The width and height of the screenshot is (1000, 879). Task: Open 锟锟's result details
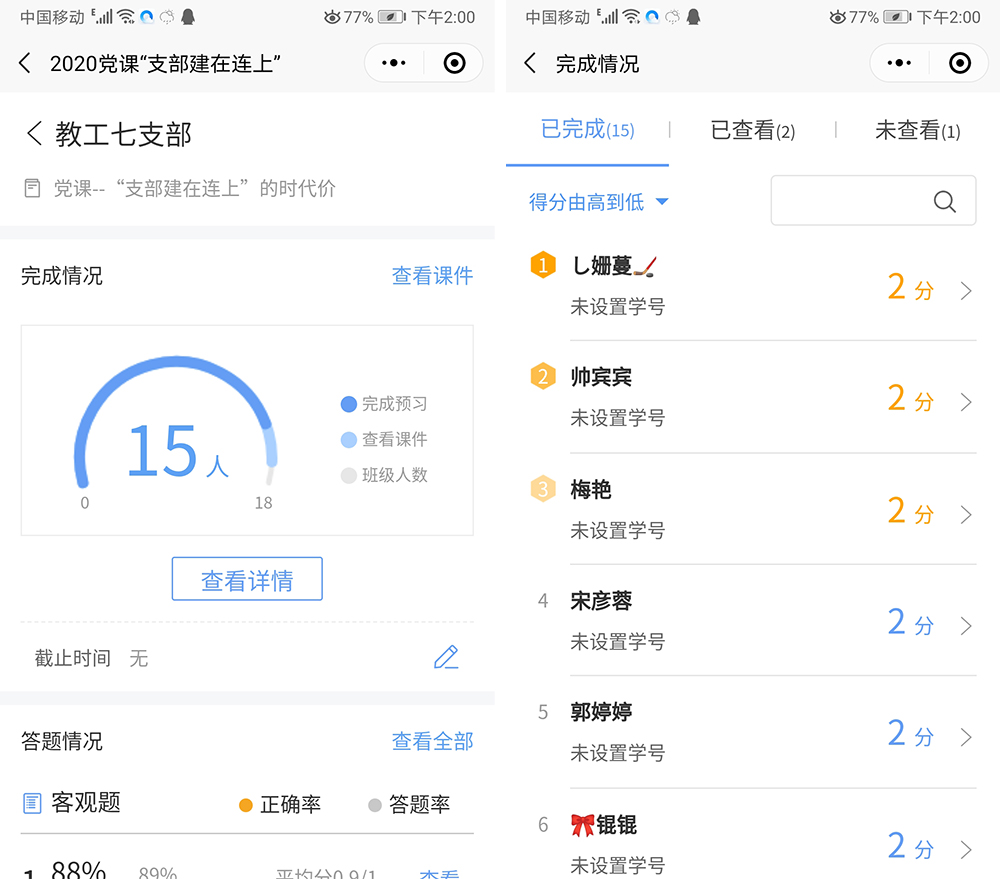point(750,843)
